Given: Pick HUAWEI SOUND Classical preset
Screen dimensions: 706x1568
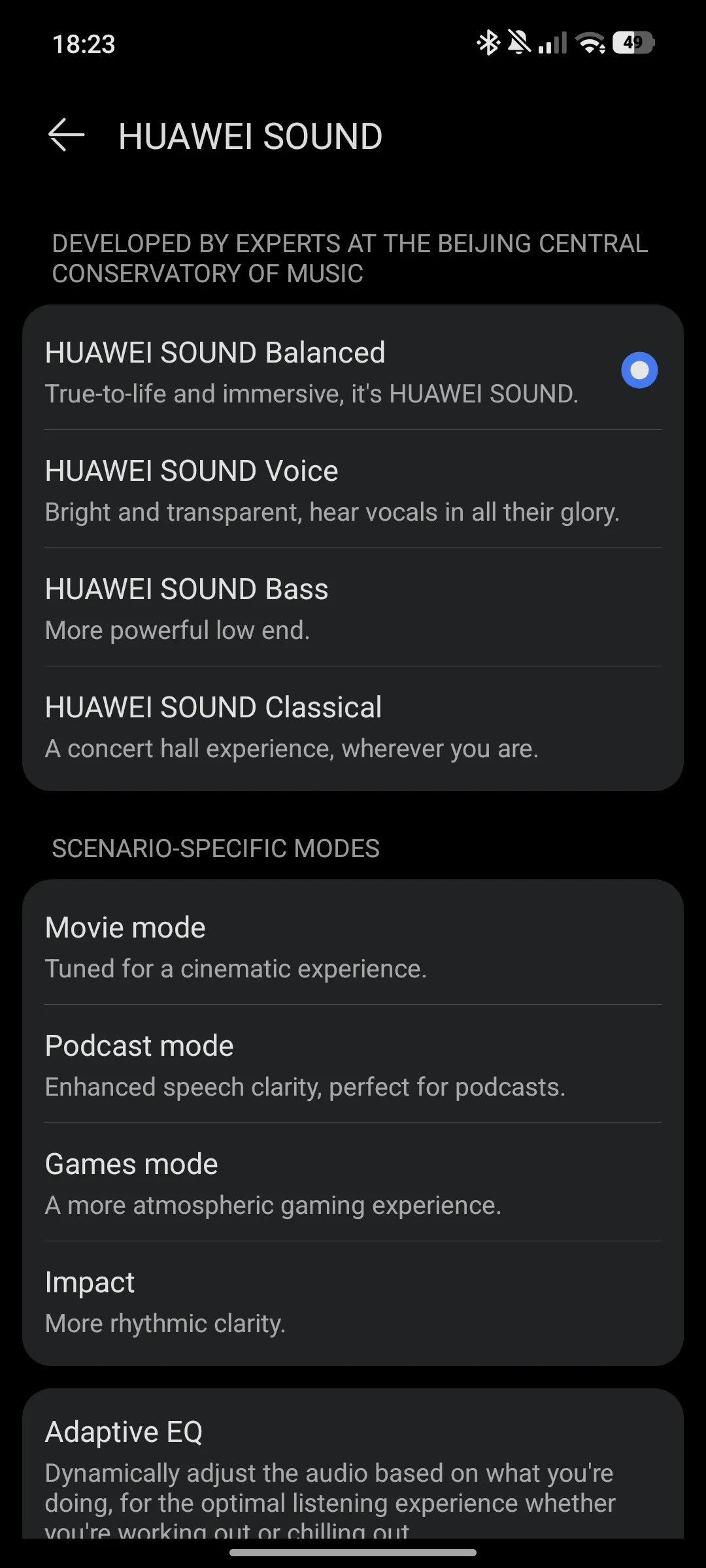Looking at the screenshot, I should click(353, 727).
